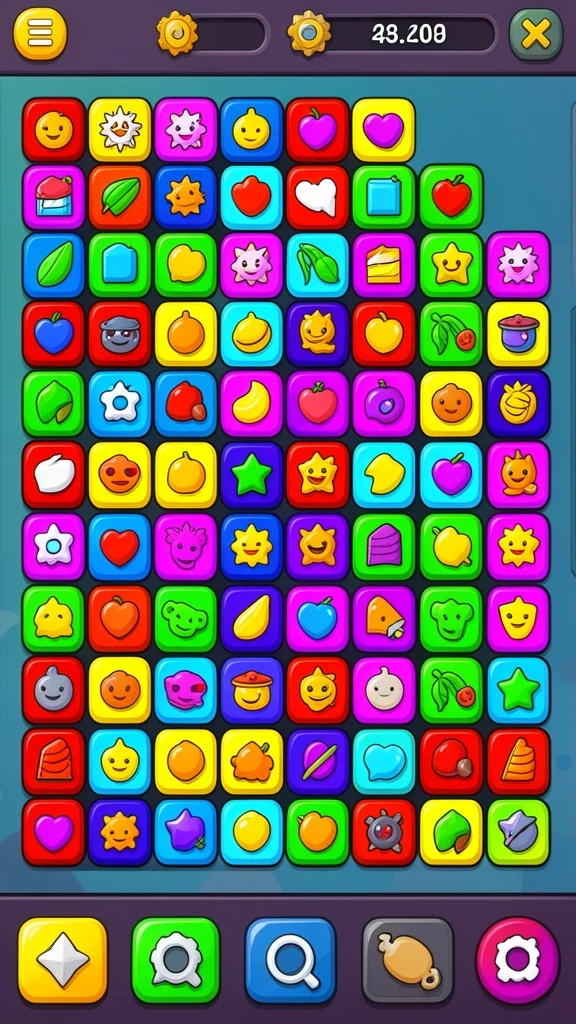Open the yellow hamburger menu button

point(40,33)
